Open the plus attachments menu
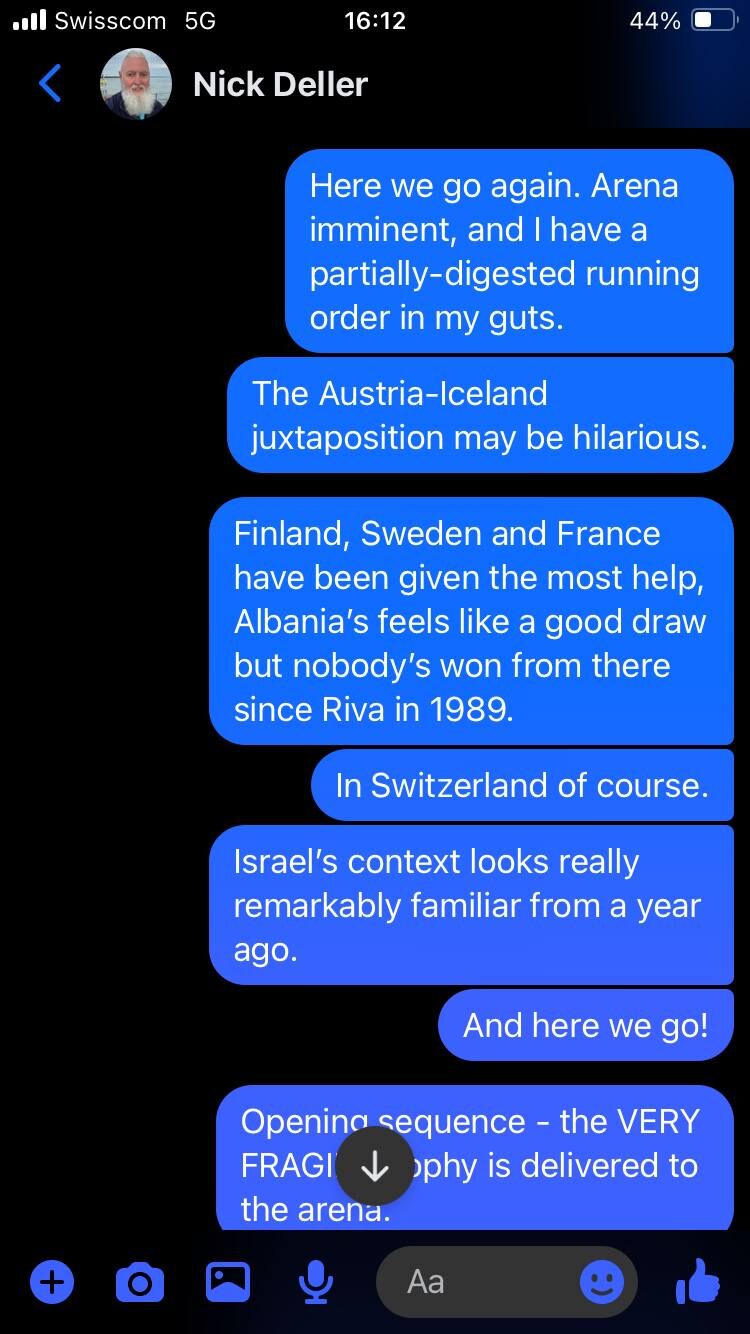 (x=52, y=1281)
